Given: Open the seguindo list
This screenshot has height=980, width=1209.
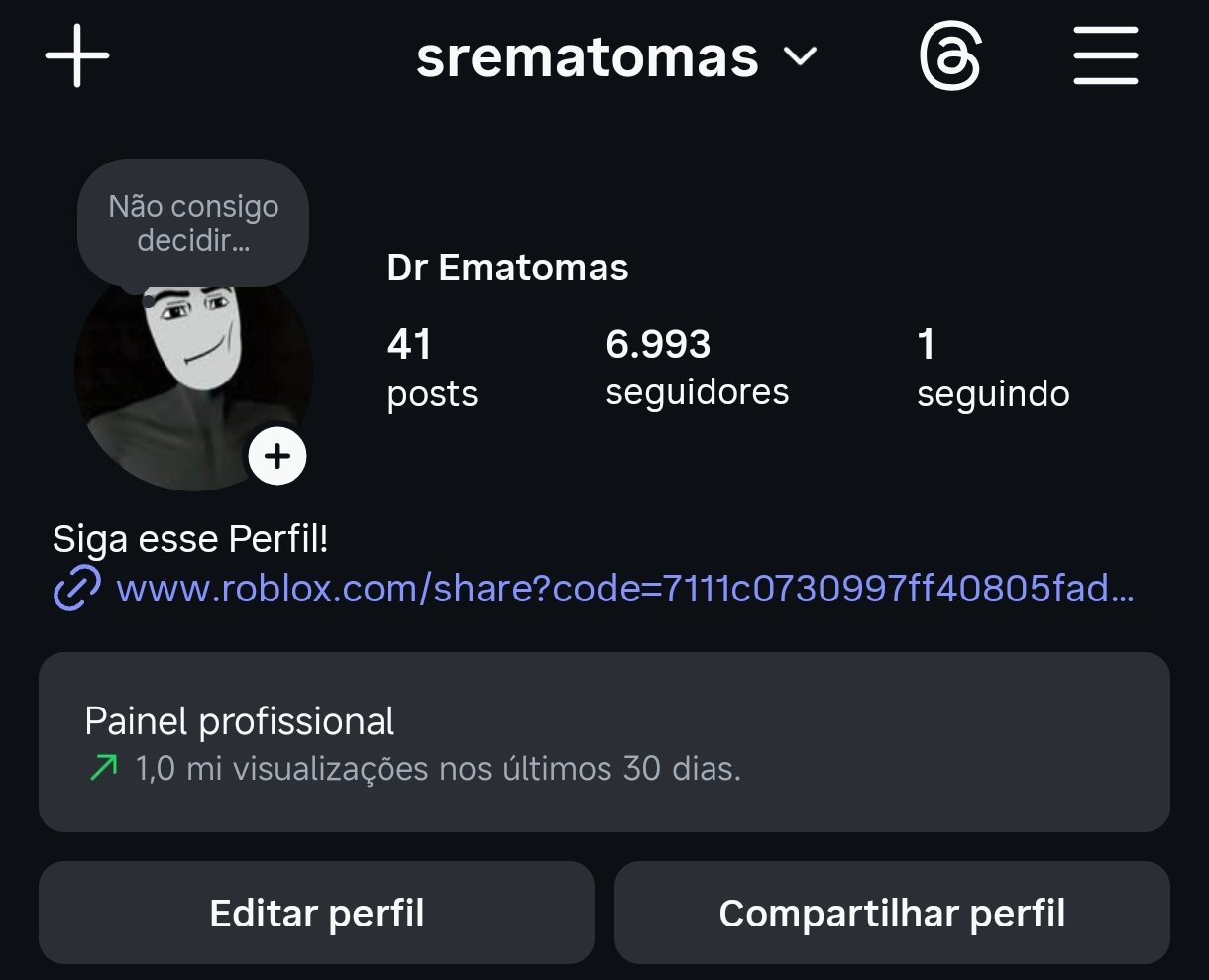Looking at the screenshot, I should 992,369.
